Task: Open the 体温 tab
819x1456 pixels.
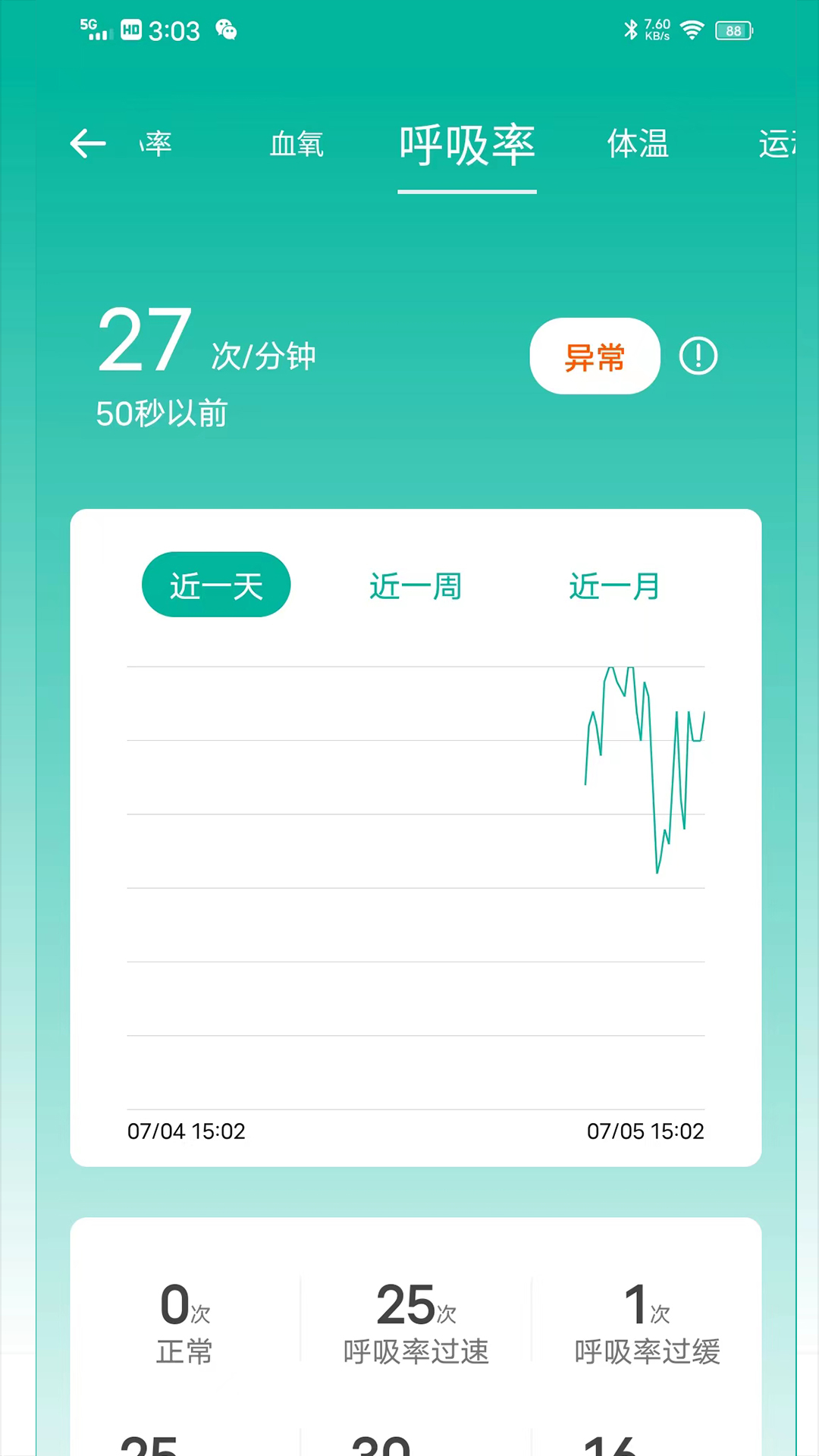Action: 638,145
